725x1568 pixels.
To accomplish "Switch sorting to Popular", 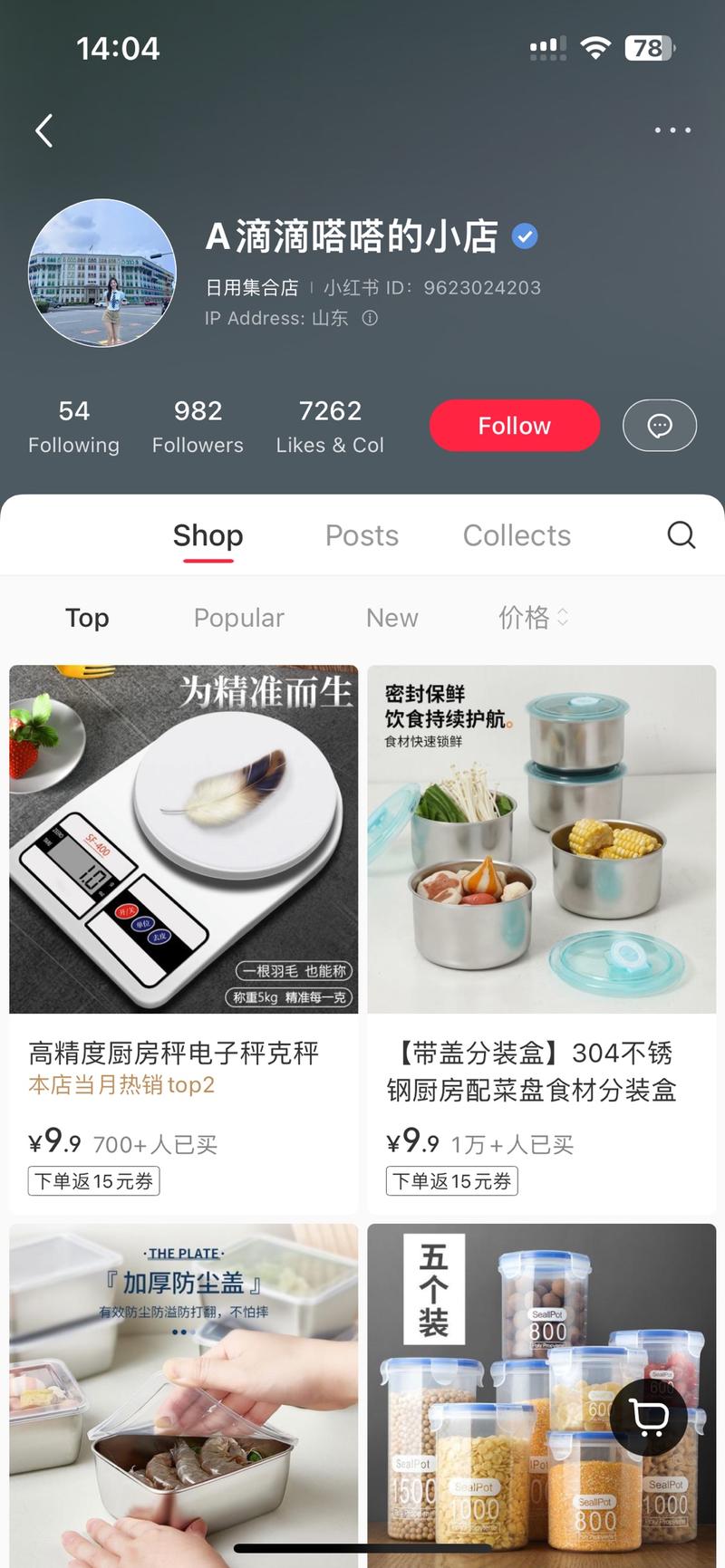I will [x=238, y=618].
